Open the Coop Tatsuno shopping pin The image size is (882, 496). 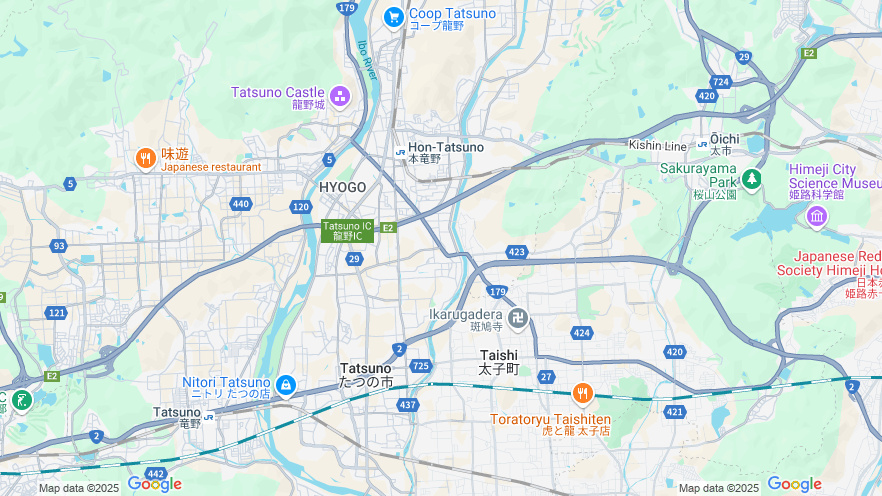(394, 17)
